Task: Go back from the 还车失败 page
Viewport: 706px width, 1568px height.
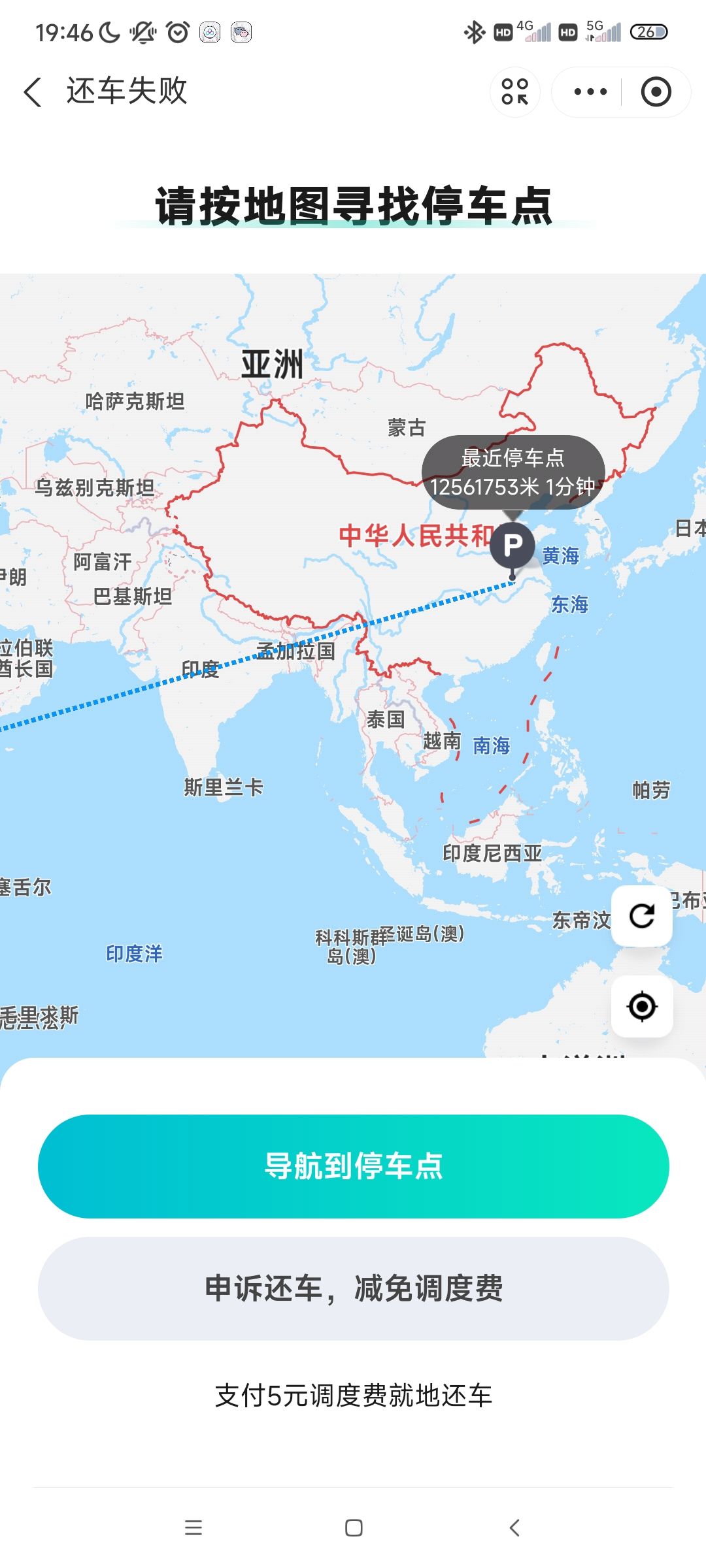Action: click(x=33, y=91)
